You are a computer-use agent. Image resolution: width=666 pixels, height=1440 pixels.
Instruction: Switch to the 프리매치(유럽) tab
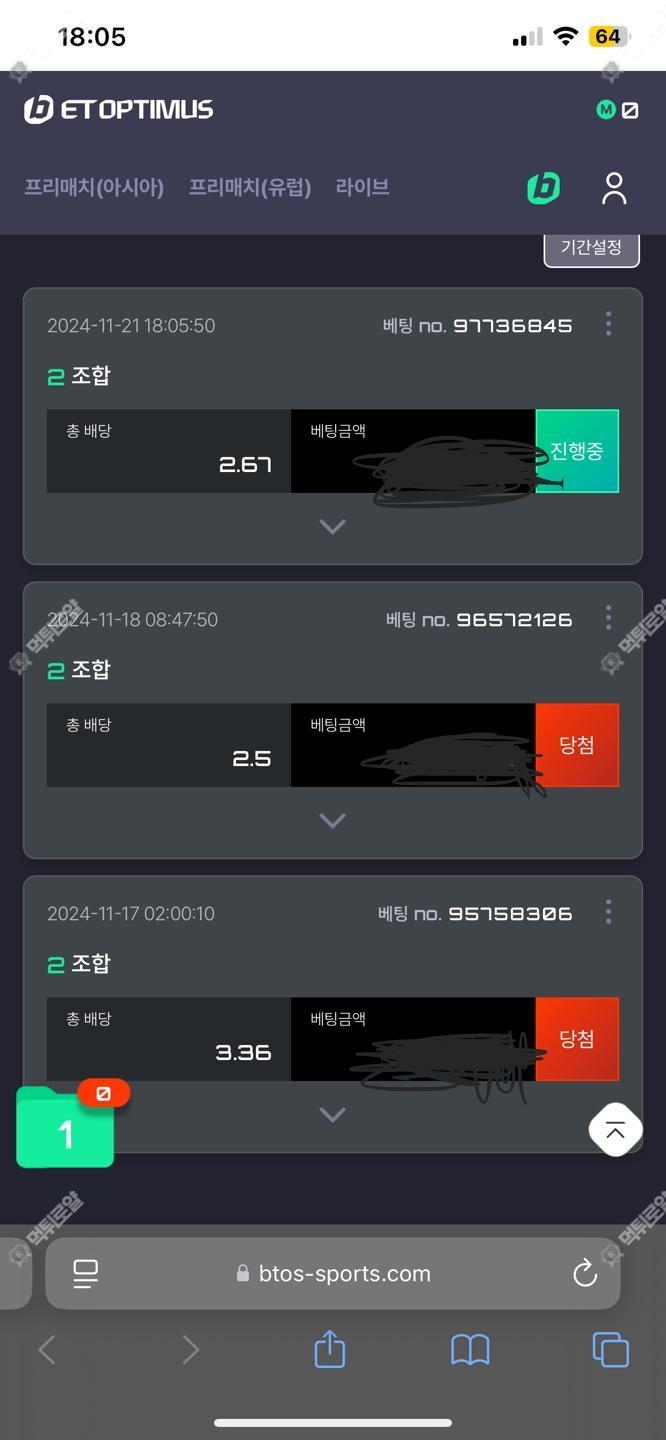click(x=250, y=187)
